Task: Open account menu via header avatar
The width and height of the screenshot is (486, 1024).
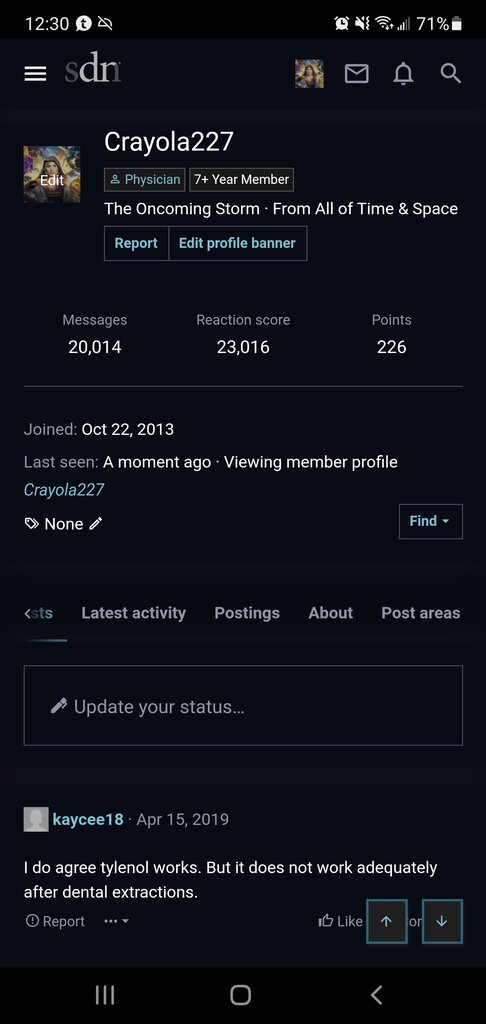Action: point(309,74)
